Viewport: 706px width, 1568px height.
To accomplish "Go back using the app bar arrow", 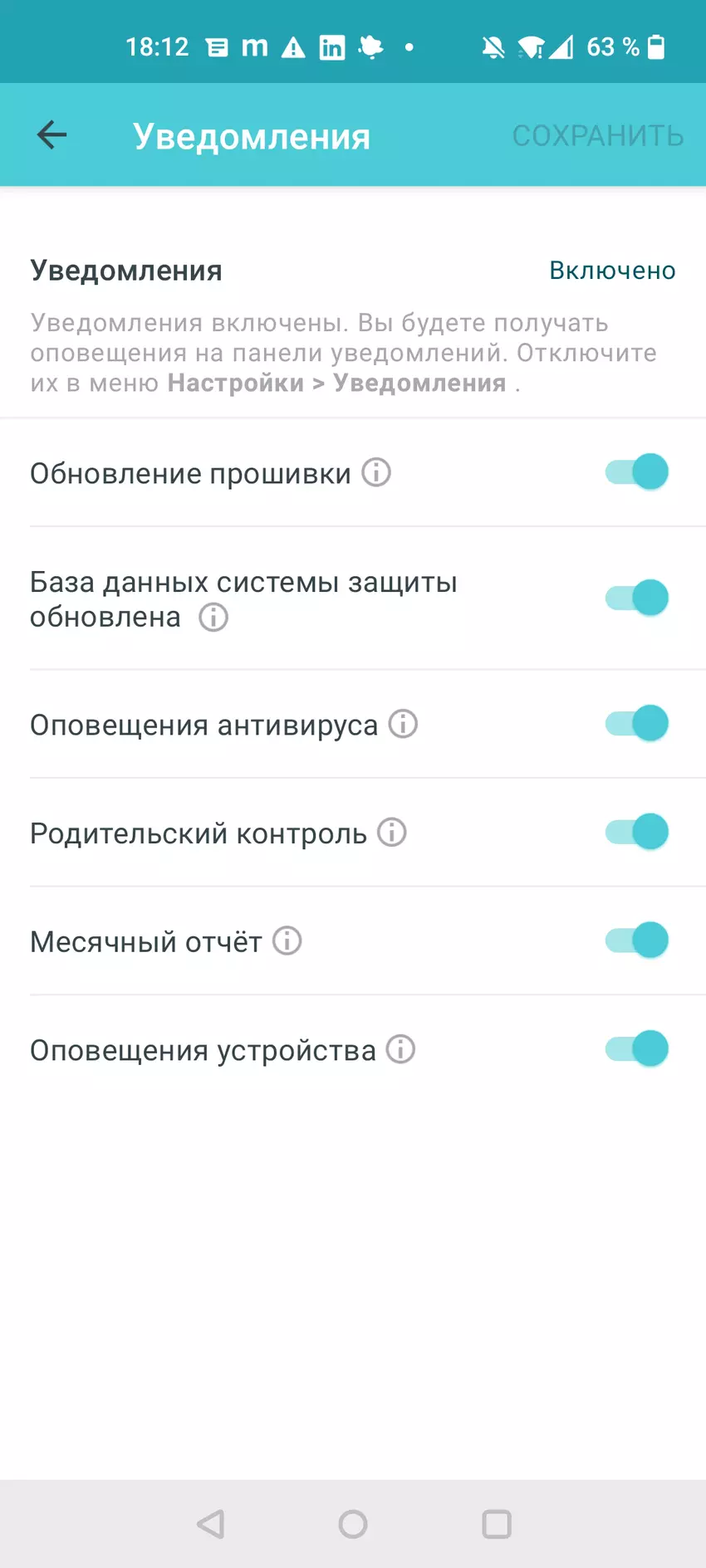I will pos(51,135).
